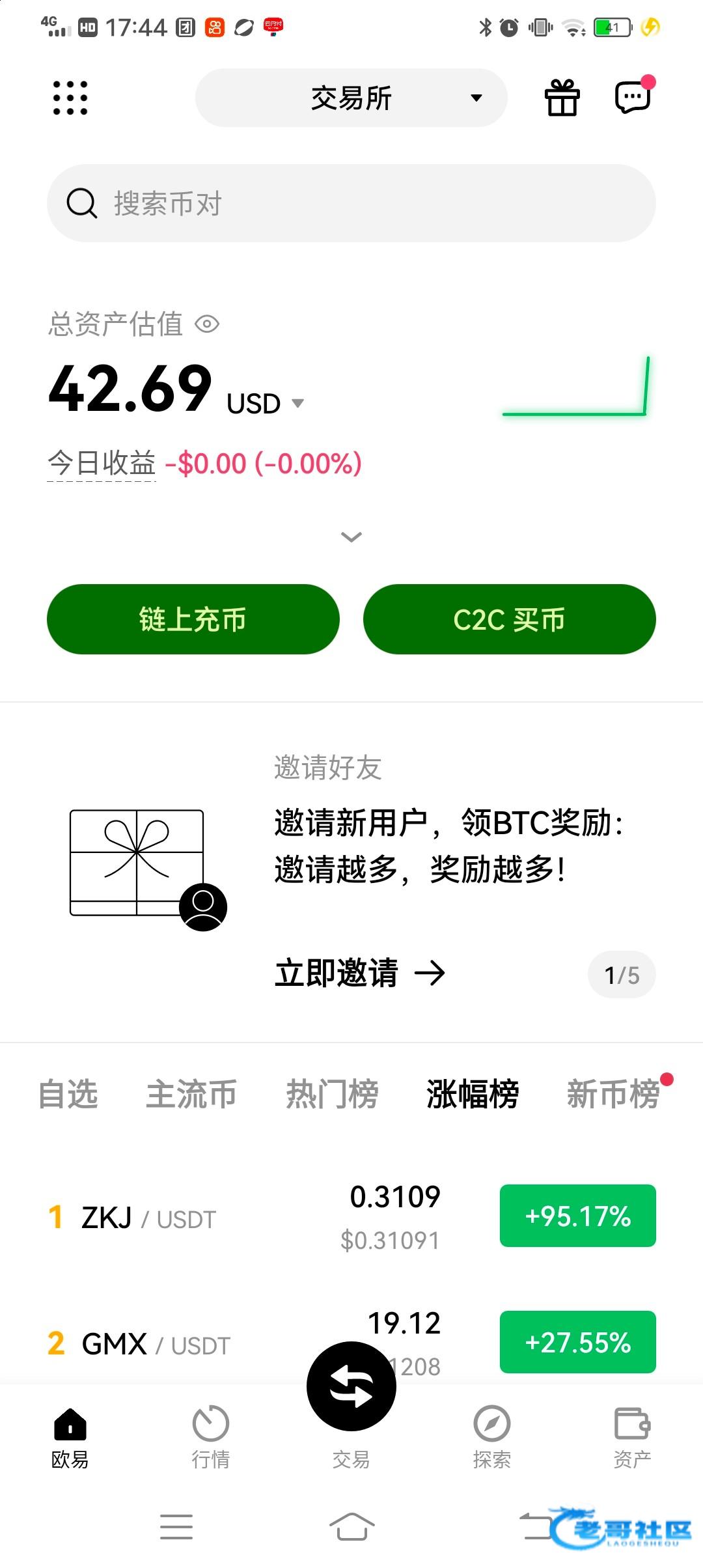Open the messages chat icon
Screen dimensions: 703x1568
[633, 98]
